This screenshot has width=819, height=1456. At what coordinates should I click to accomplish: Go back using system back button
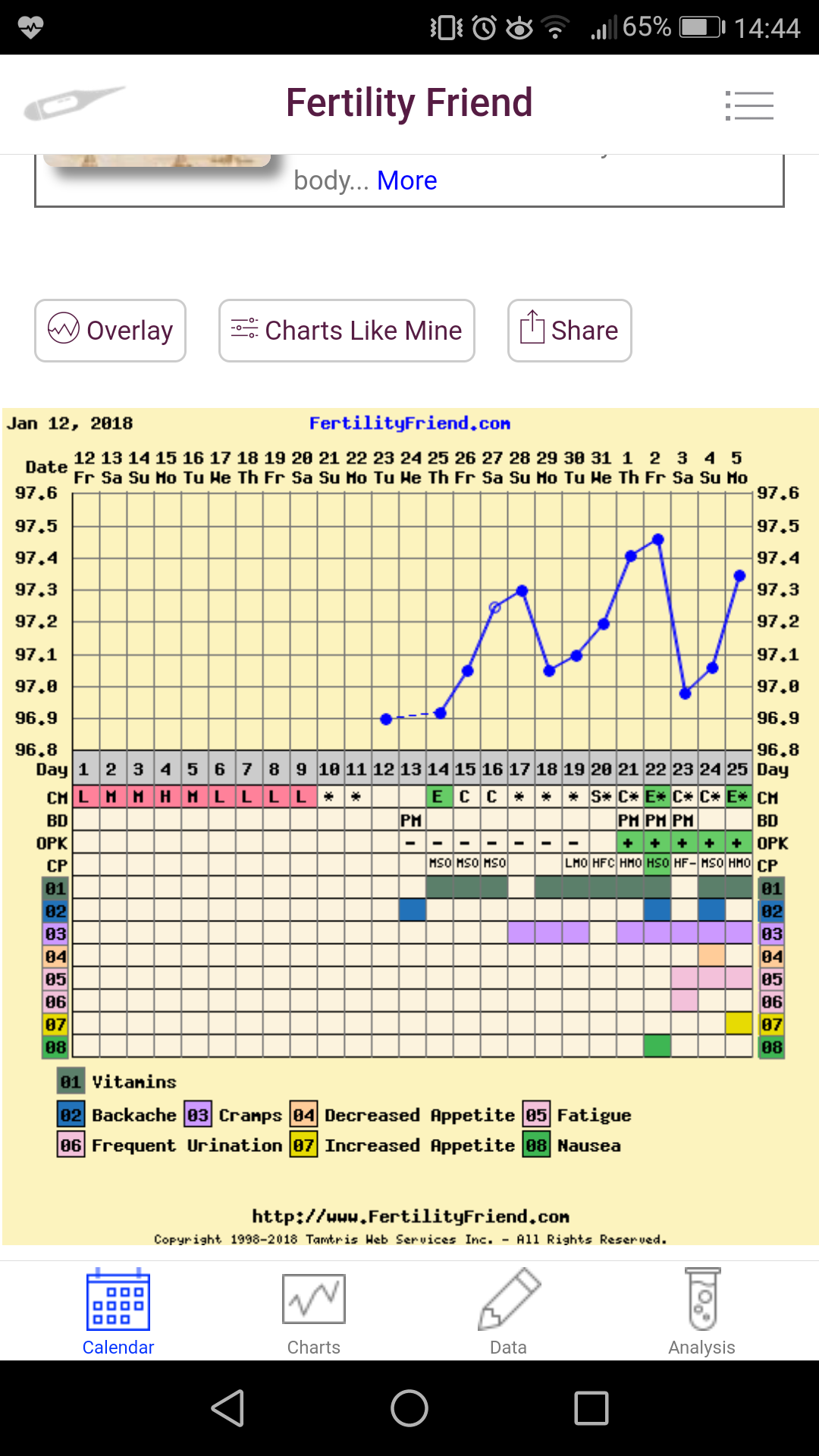point(227,1408)
